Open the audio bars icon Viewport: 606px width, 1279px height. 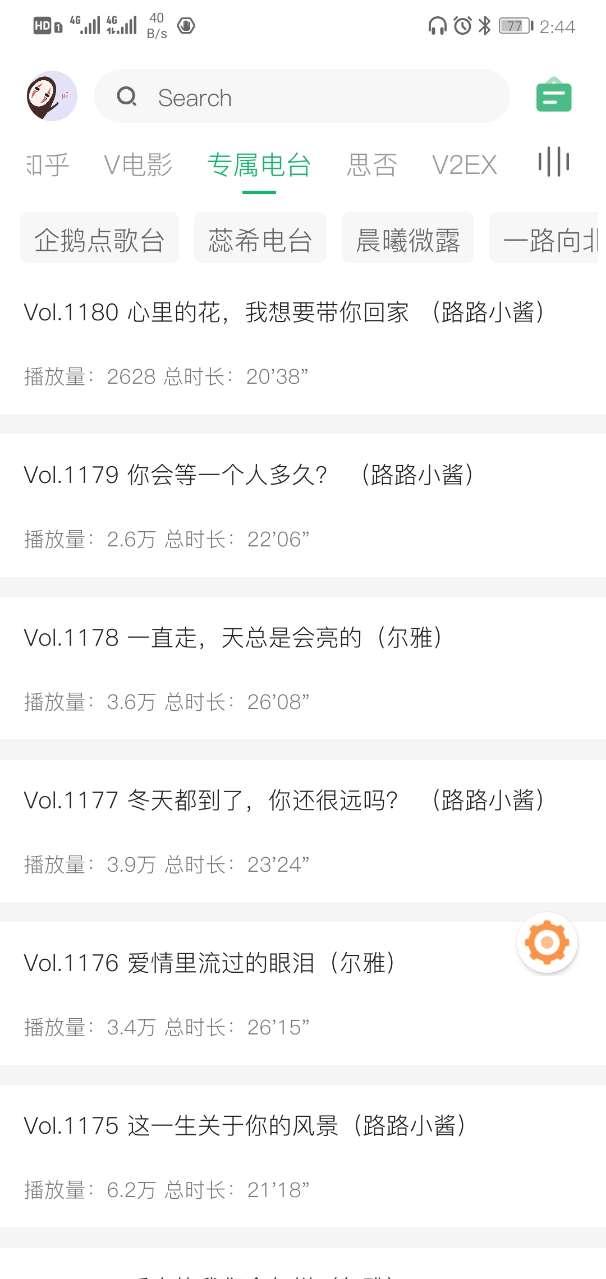coord(553,163)
